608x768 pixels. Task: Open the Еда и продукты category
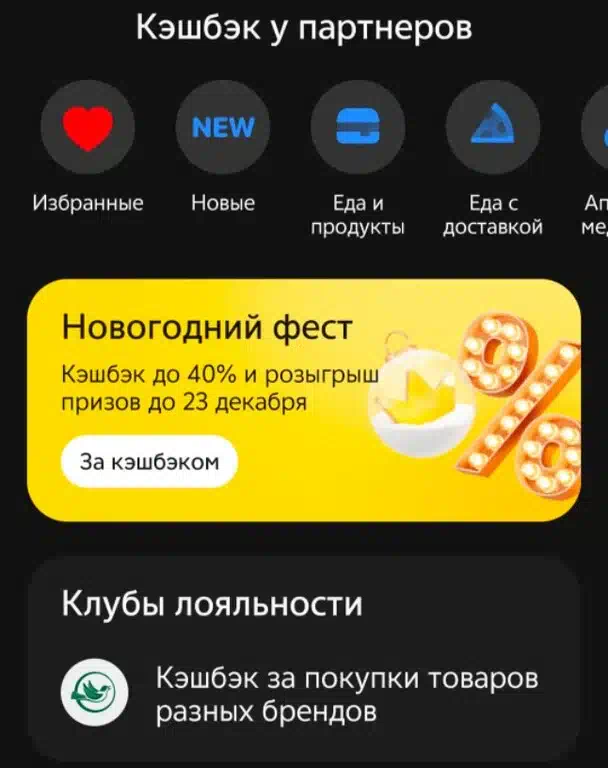coord(358,128)
